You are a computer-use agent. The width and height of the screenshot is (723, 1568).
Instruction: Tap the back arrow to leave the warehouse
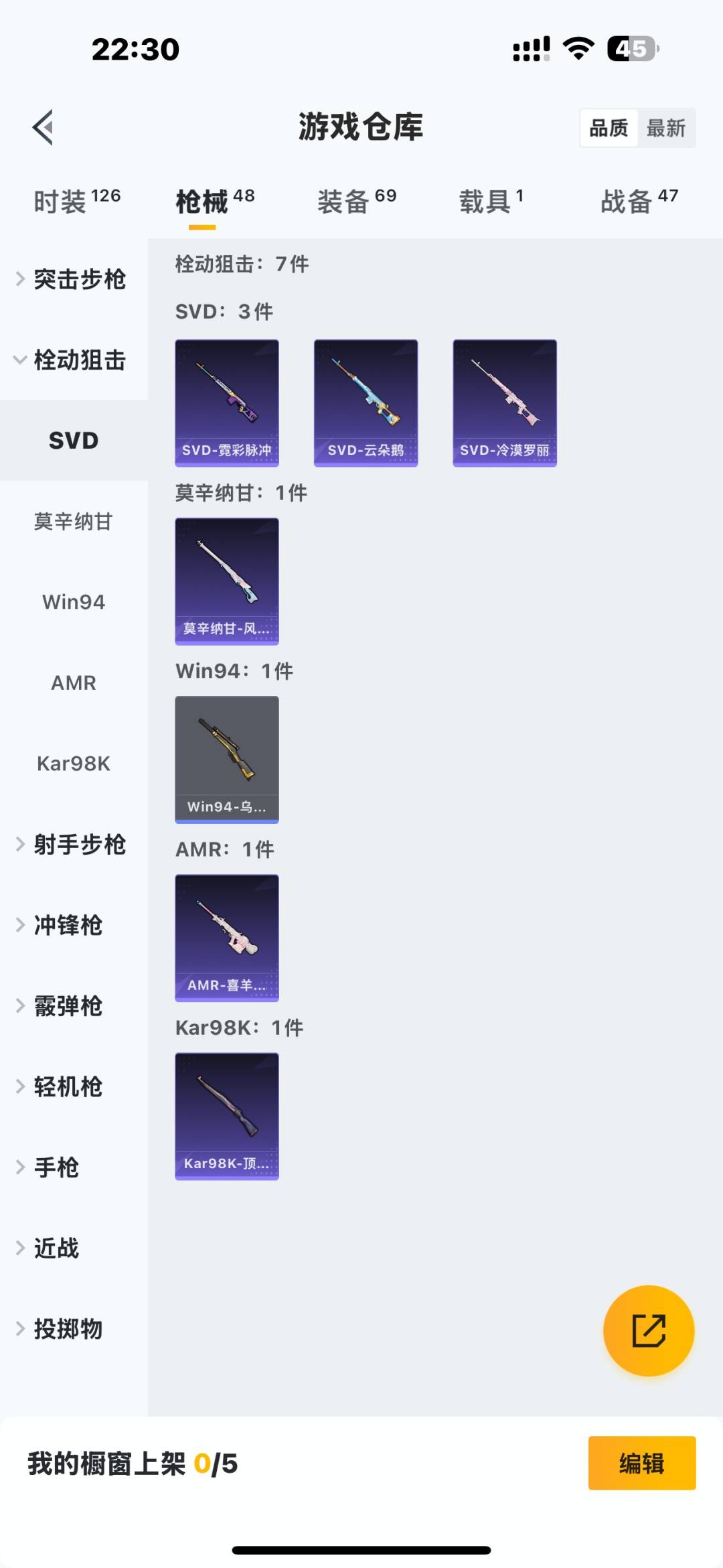(42, 128)
